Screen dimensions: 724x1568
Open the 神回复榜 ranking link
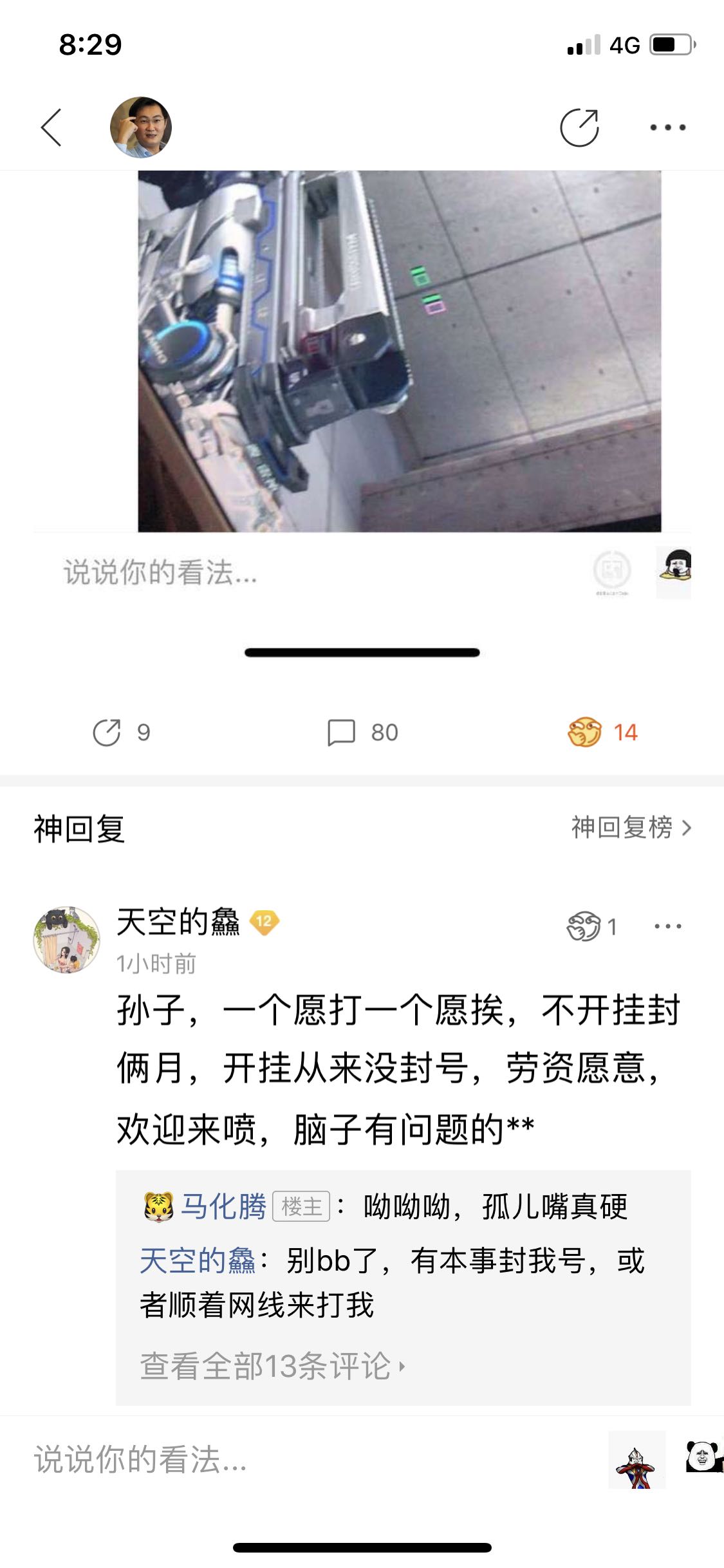(631, 828)
